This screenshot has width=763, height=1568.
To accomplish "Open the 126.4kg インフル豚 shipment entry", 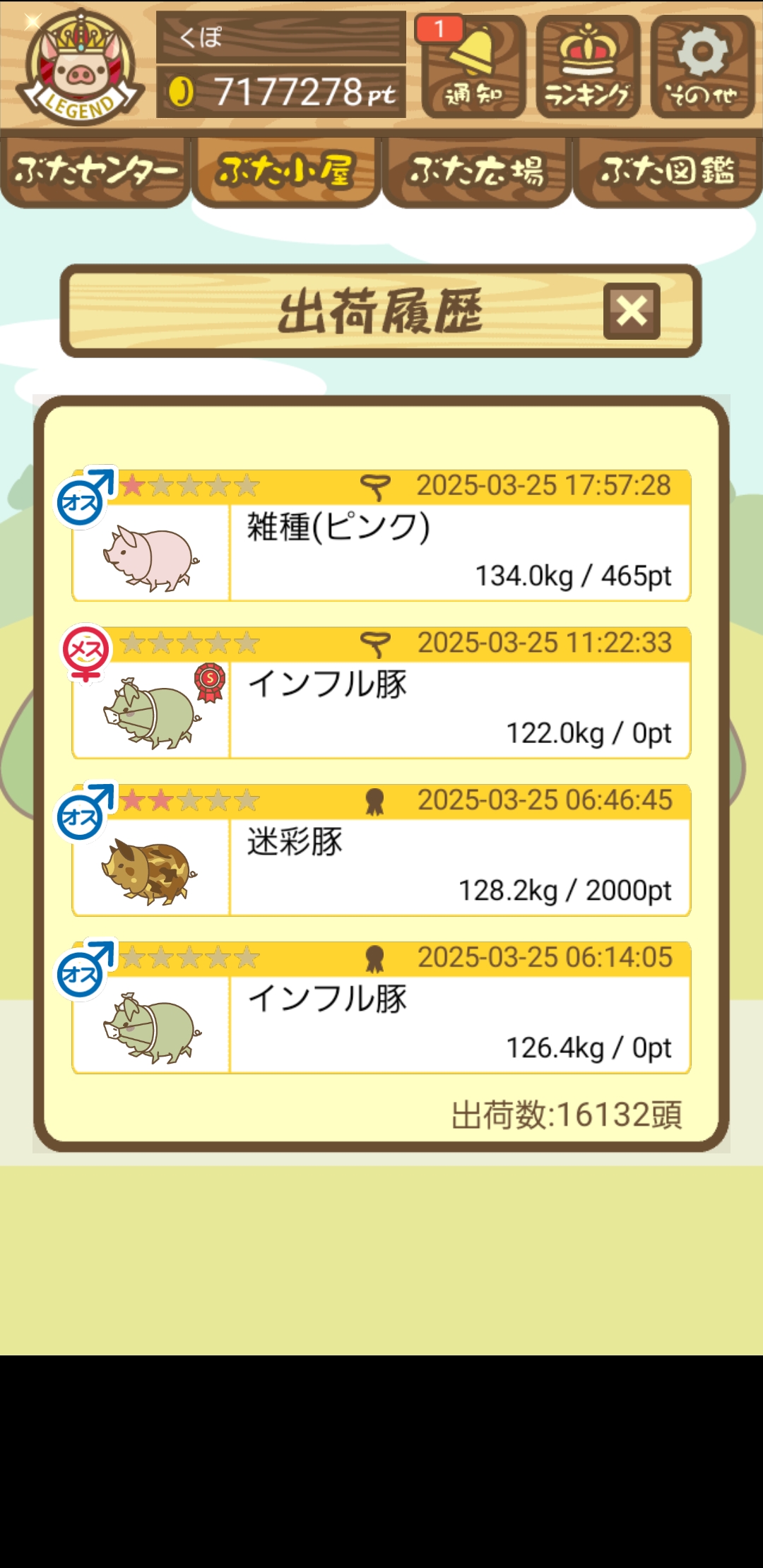I will [381, 1009].
